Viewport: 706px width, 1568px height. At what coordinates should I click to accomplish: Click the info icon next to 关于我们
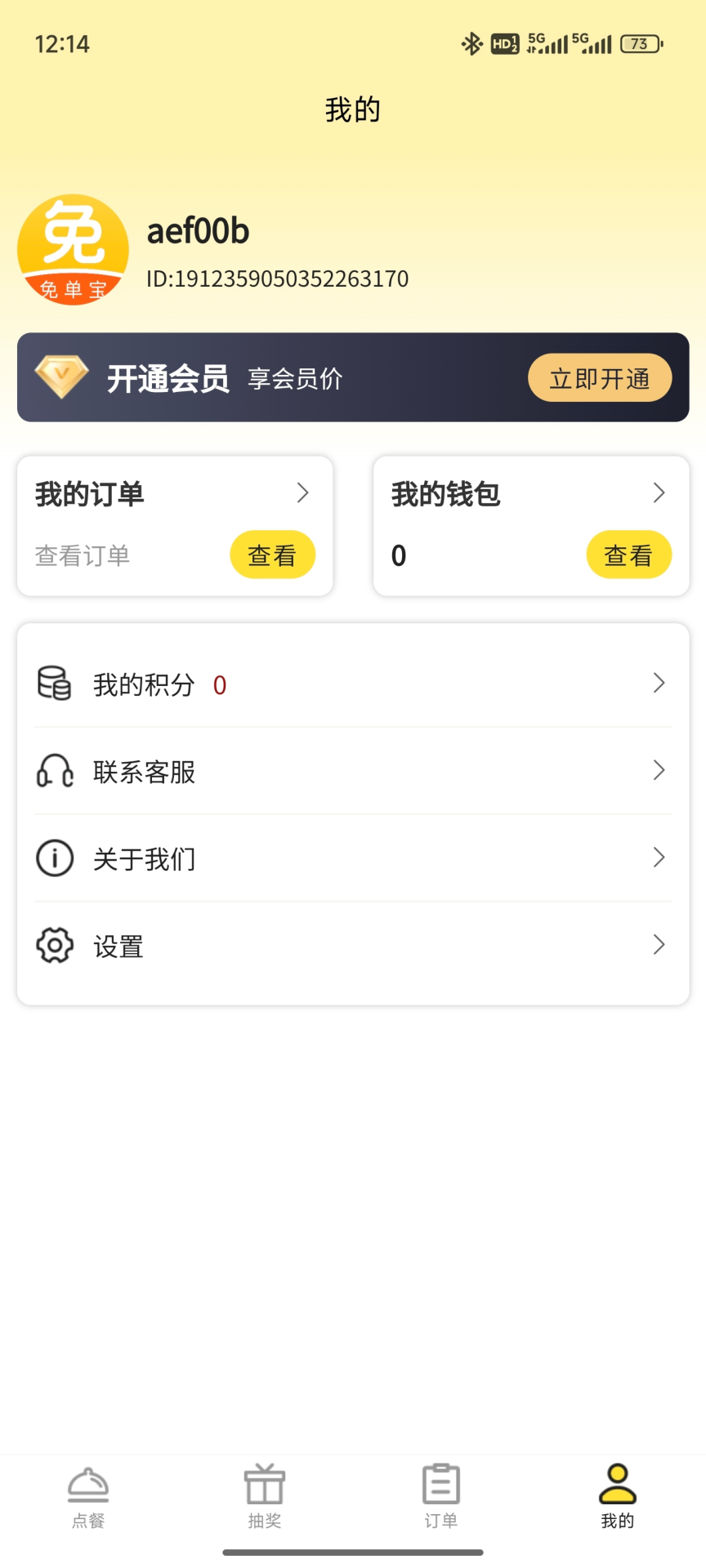(x=54, y=857)
